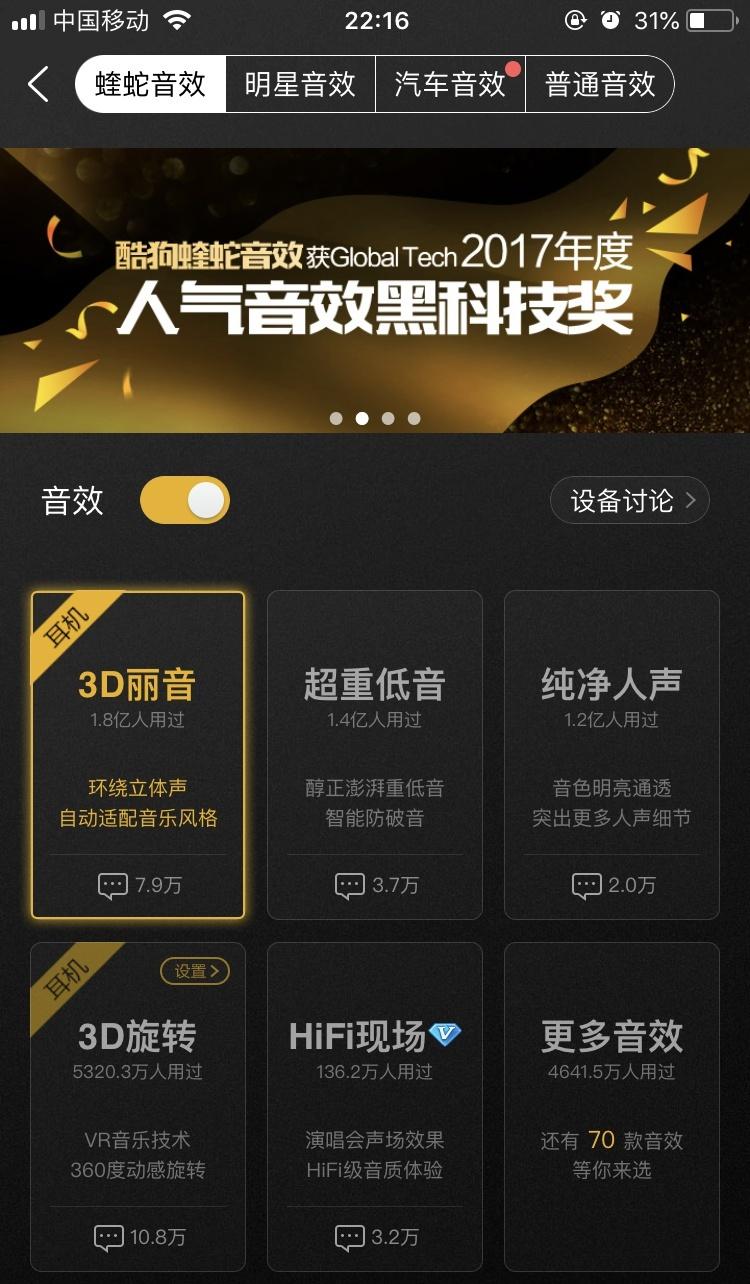View 2.0万 comments on 纯净人声

click(x=613, y=885)
